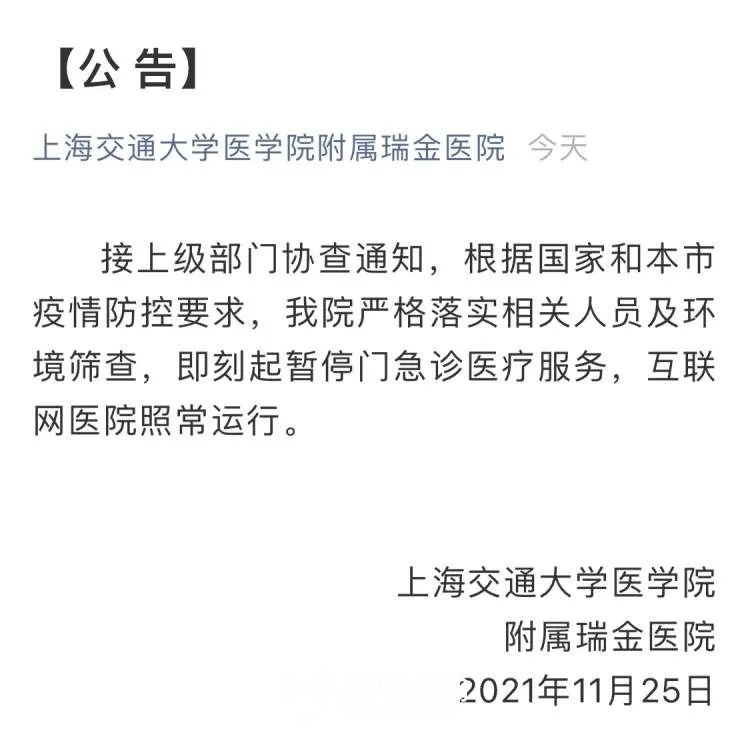Viewport: 750px width, 729px height.
Task: Open the 上海交通大学医学院附属瑞金医院 account link
Action: 270,149
